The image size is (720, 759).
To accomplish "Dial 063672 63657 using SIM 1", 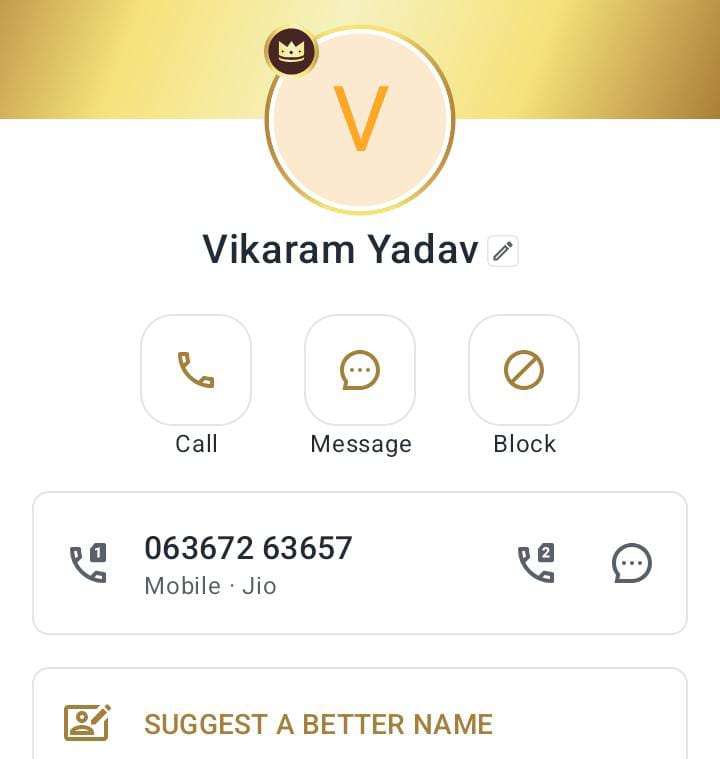I will click(88, 563).
